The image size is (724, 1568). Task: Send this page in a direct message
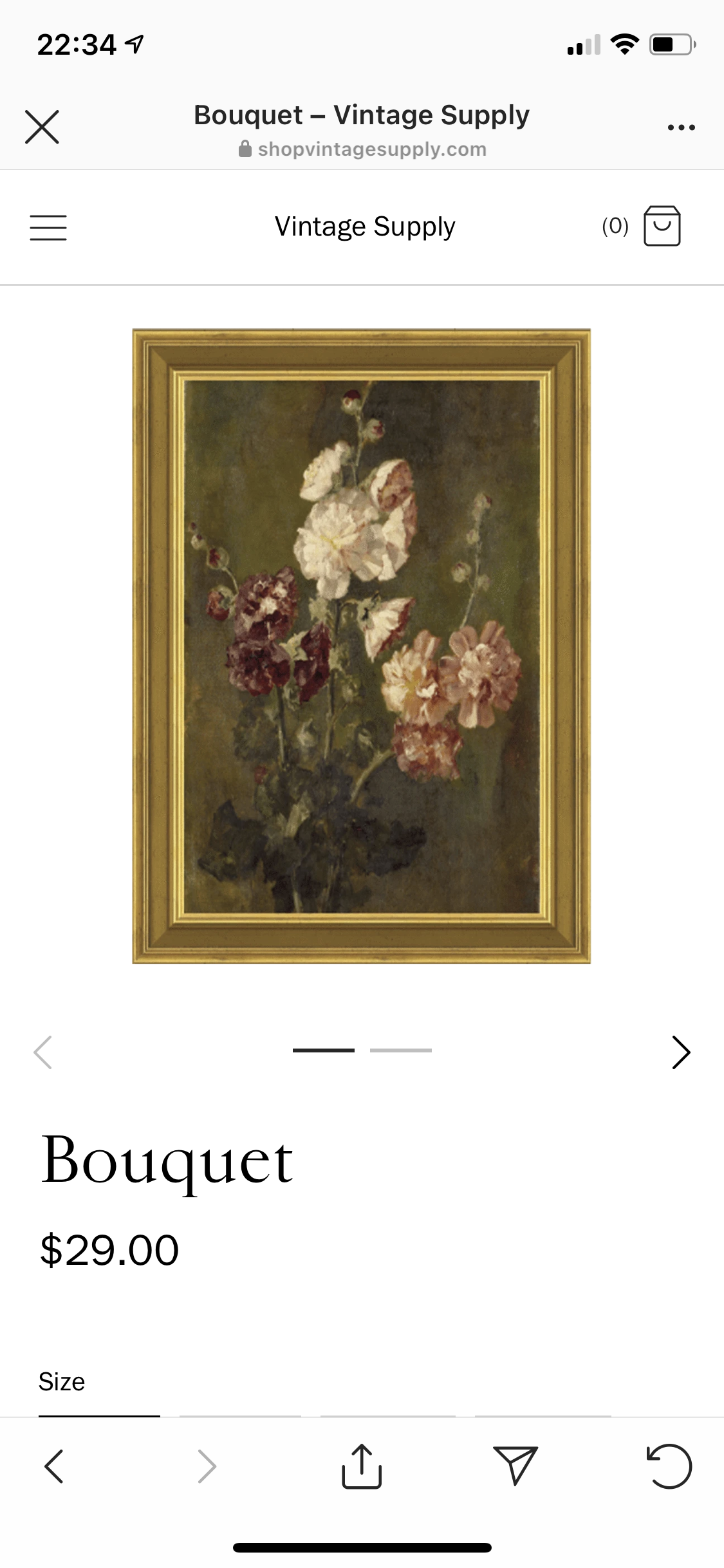[515, 1466]
